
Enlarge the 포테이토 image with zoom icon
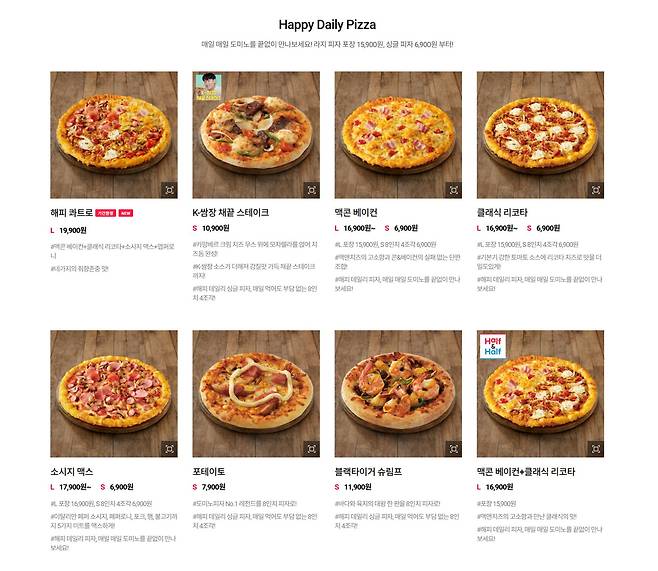tap(311, 449)
